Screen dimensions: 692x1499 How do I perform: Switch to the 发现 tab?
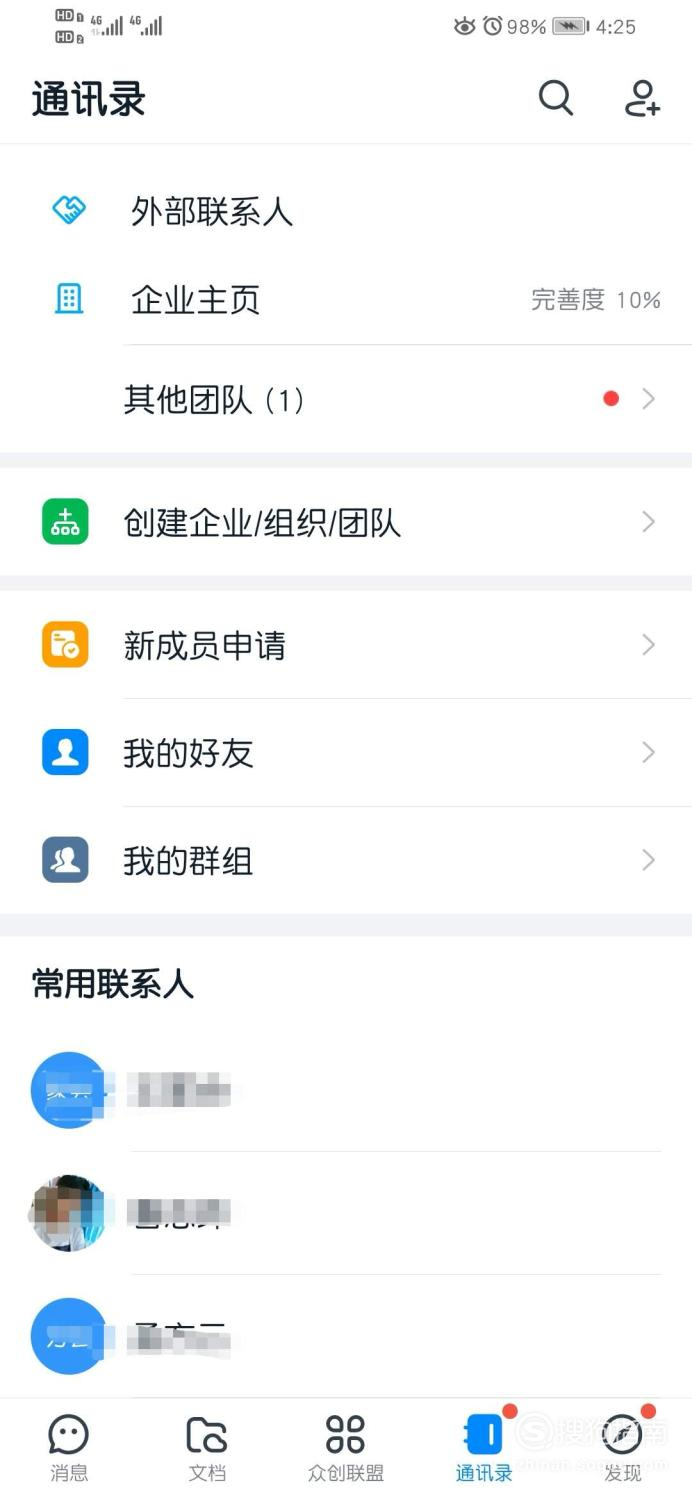[x=622, y=1447]
